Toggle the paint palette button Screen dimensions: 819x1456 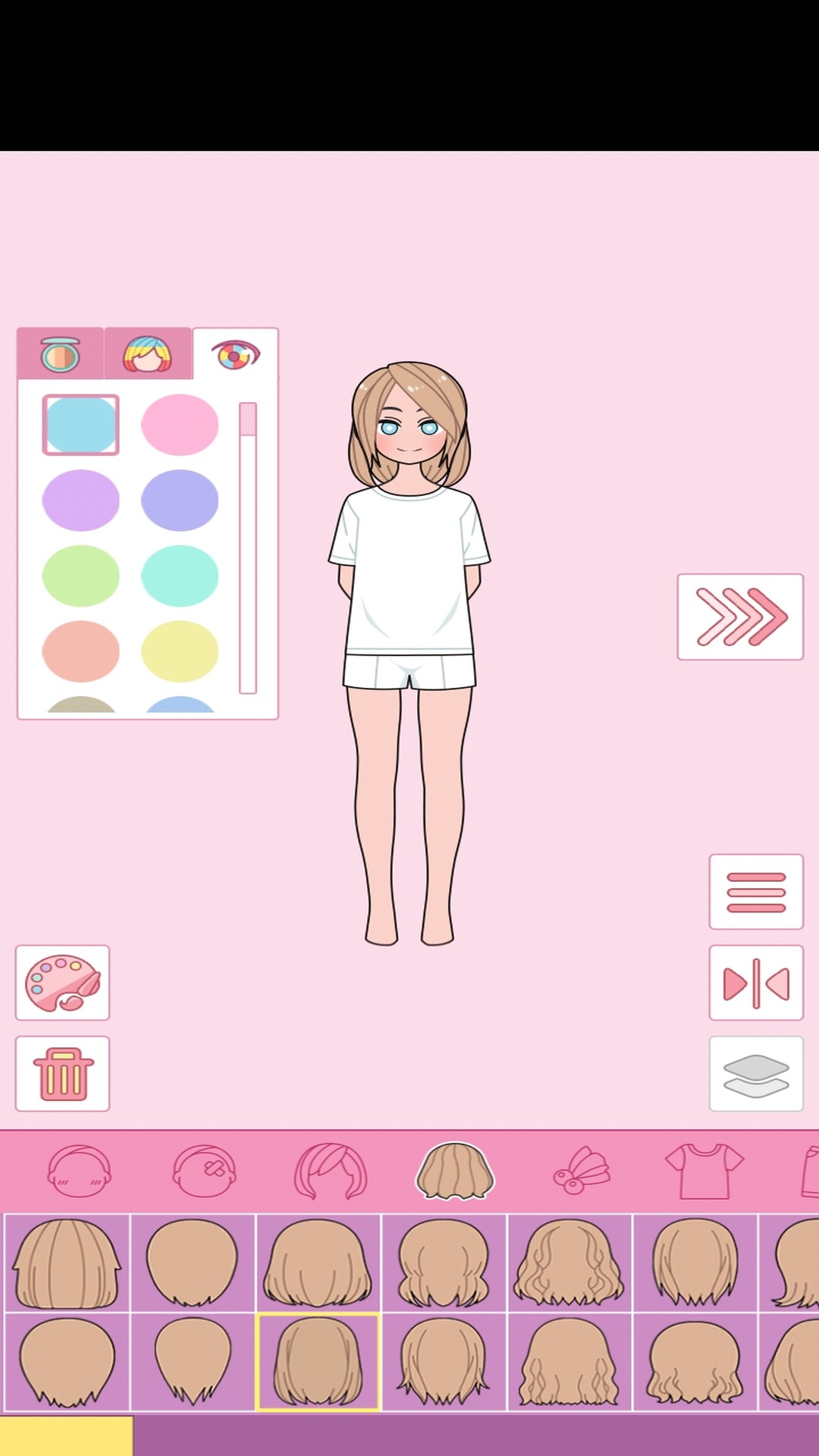(63, 983)
